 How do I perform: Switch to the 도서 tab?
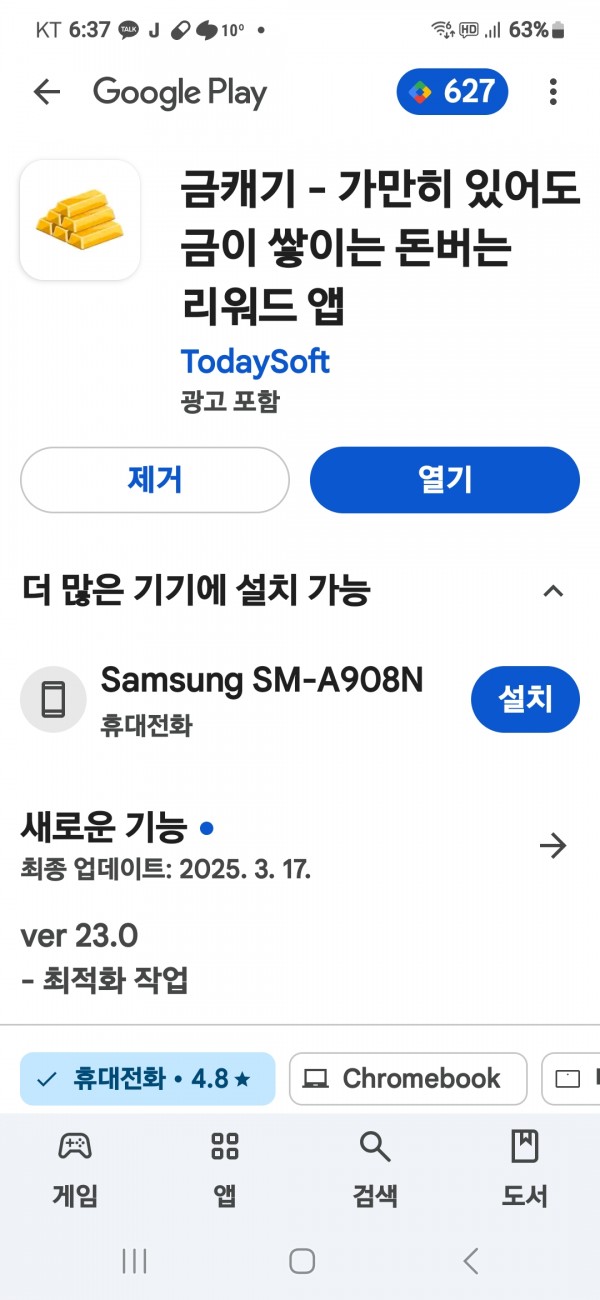click(x=525, y=1169)
